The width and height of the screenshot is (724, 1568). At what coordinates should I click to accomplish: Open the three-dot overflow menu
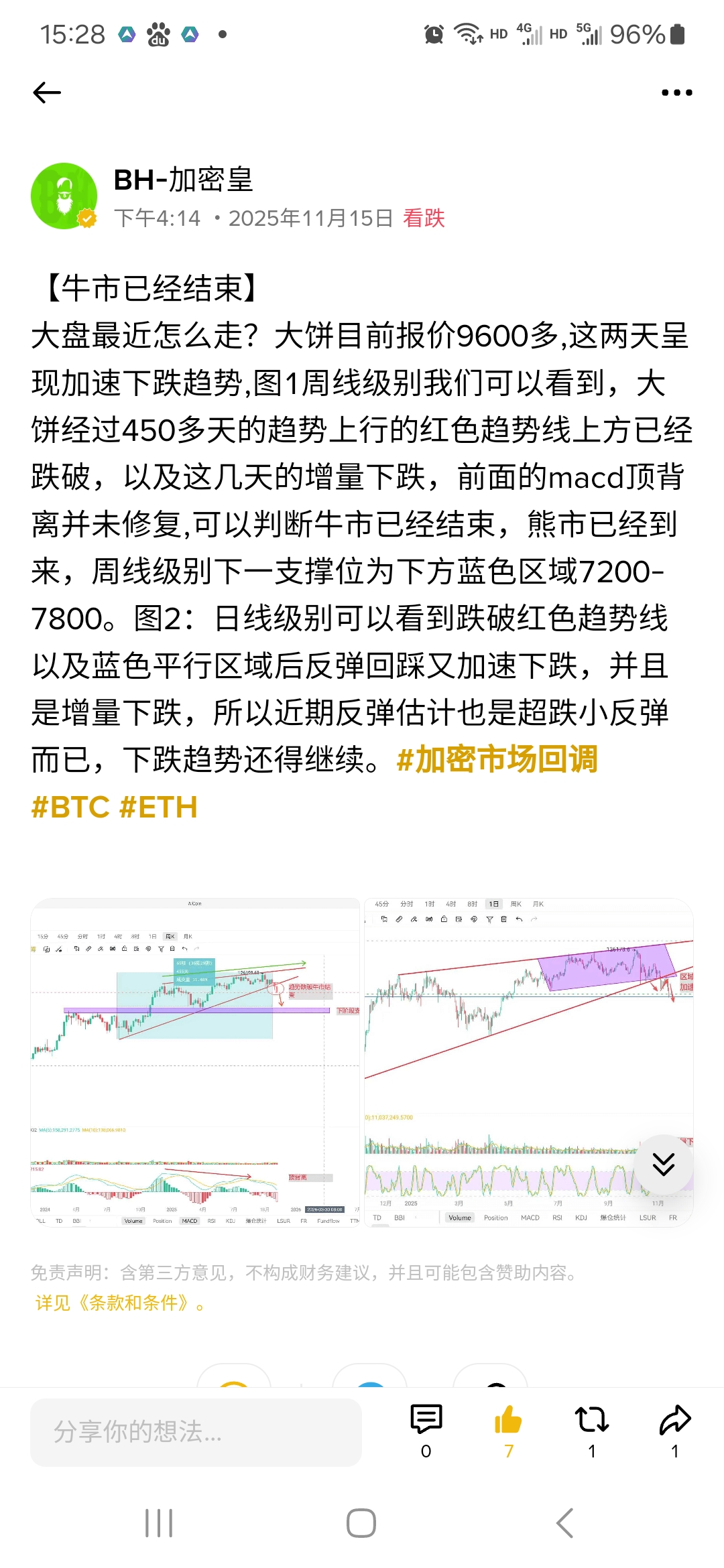click(676, 92)
